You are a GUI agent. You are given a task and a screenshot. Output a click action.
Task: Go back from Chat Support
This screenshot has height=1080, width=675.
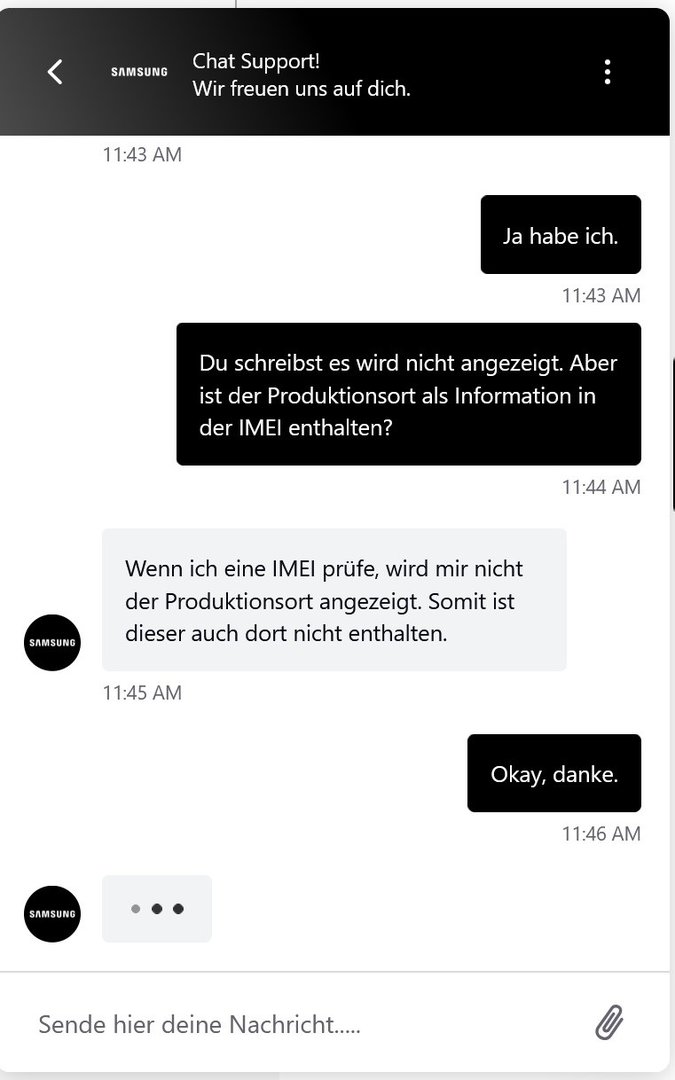click(x=55, y=72)
